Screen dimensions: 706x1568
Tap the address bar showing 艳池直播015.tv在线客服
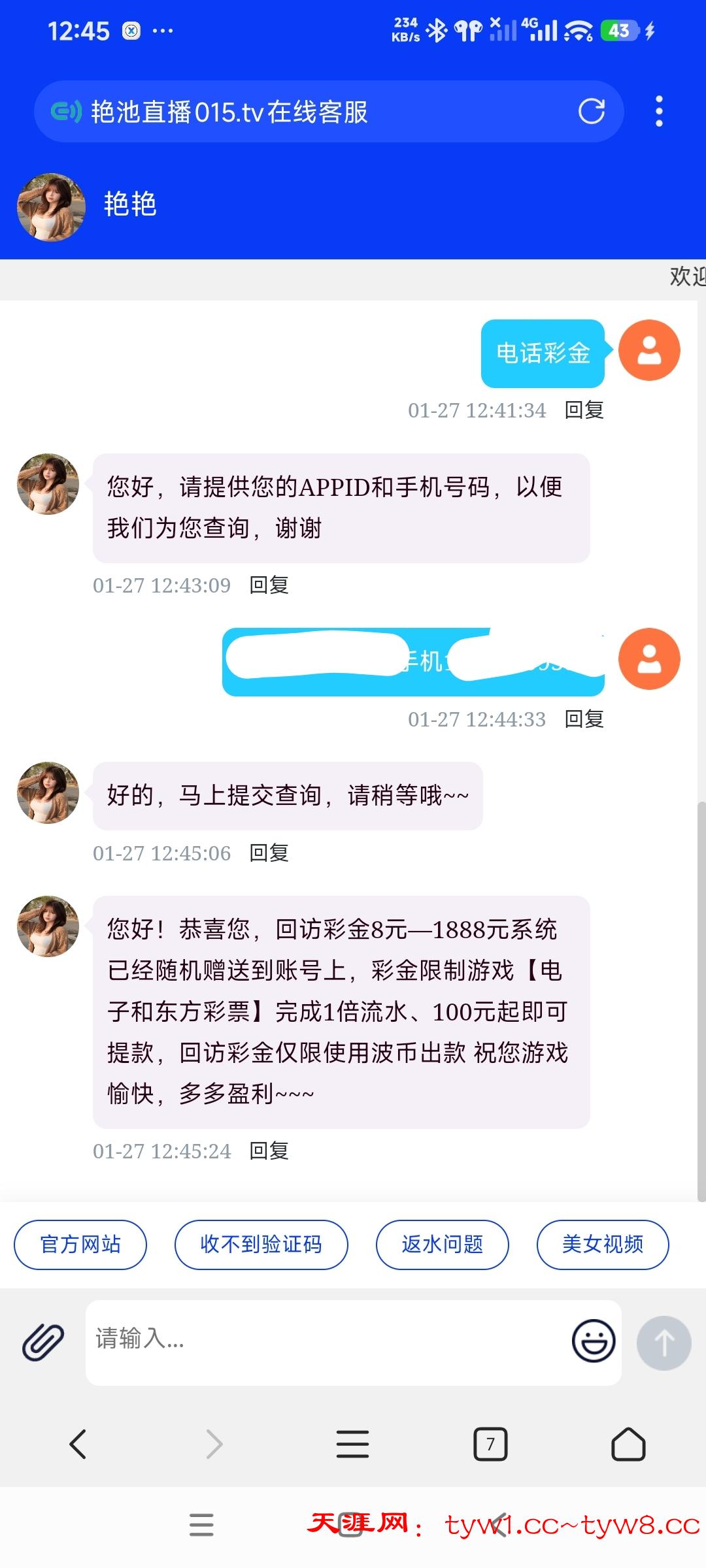[294, 112]
